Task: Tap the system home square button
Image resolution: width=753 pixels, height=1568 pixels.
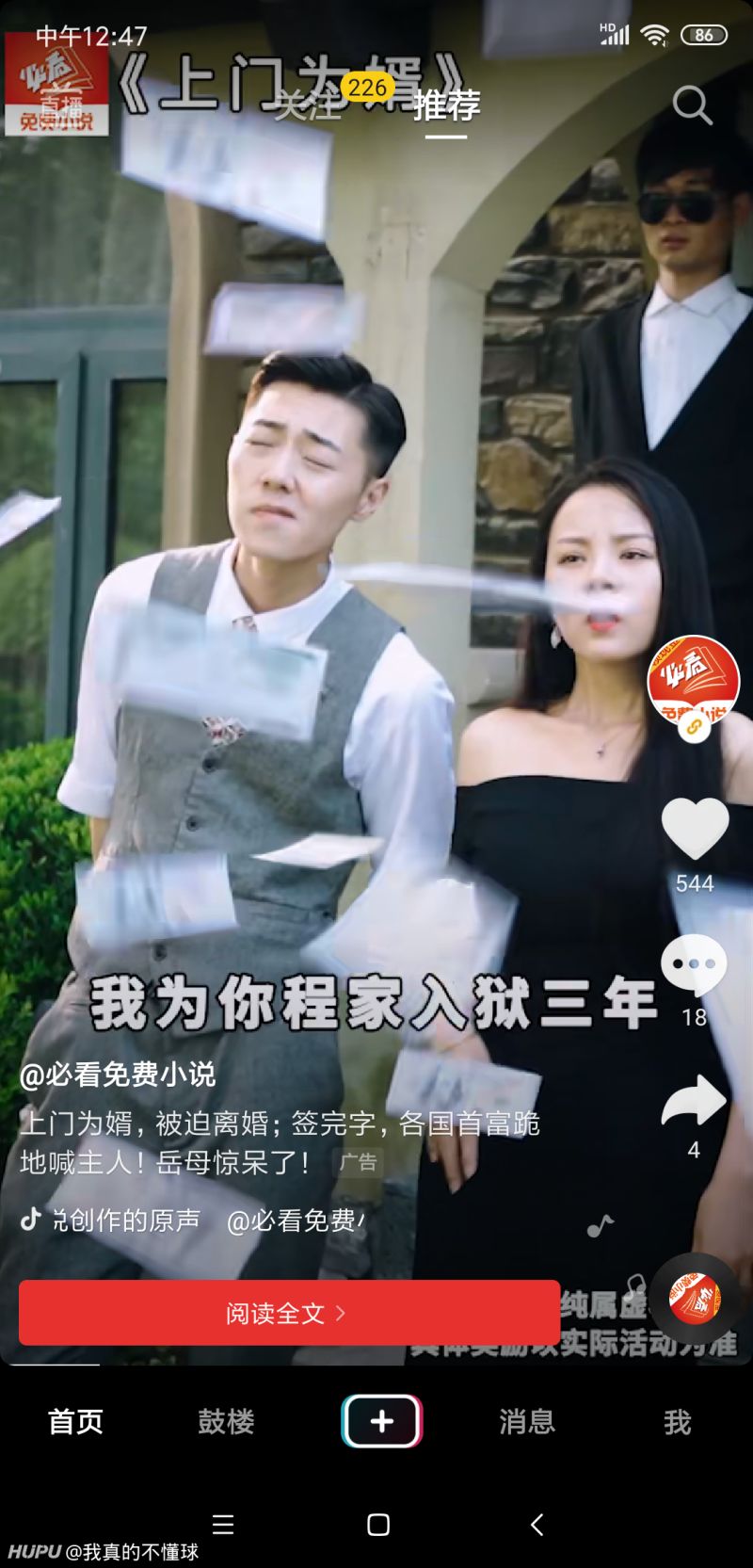Action: coord(378,1525)
